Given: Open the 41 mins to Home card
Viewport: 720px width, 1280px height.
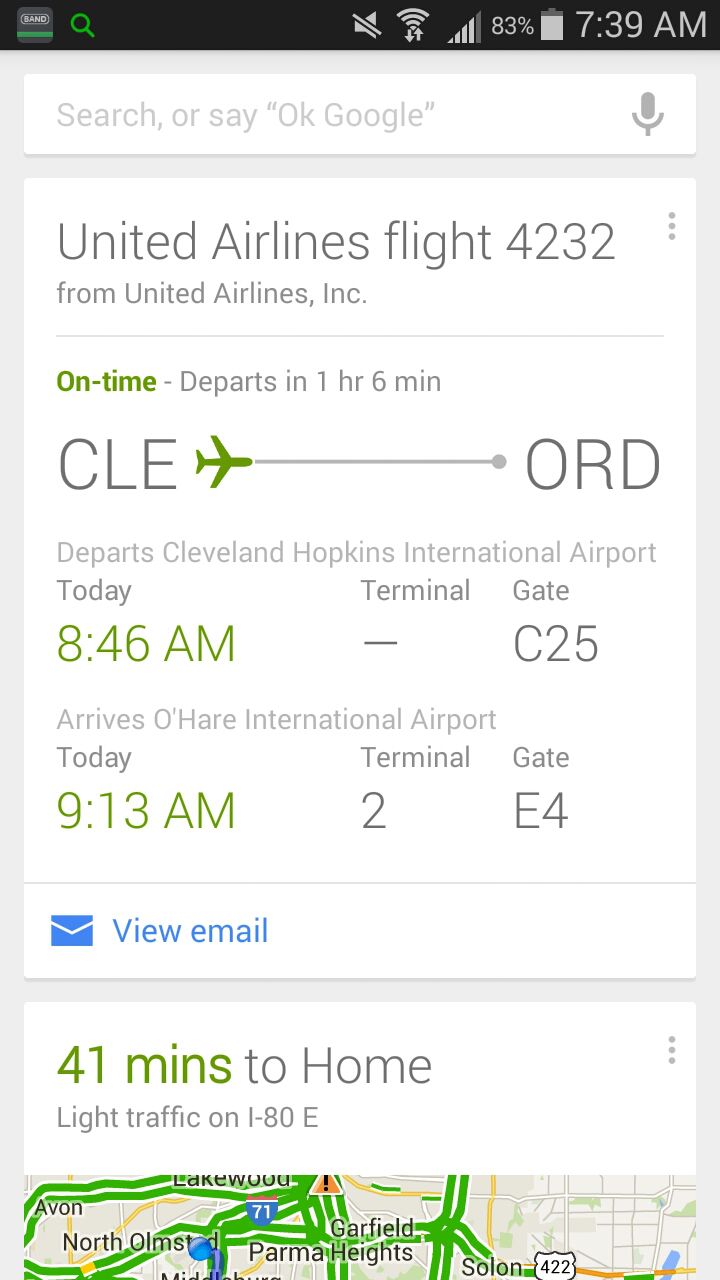Looking at the screenshot, I should point(244,1066).
